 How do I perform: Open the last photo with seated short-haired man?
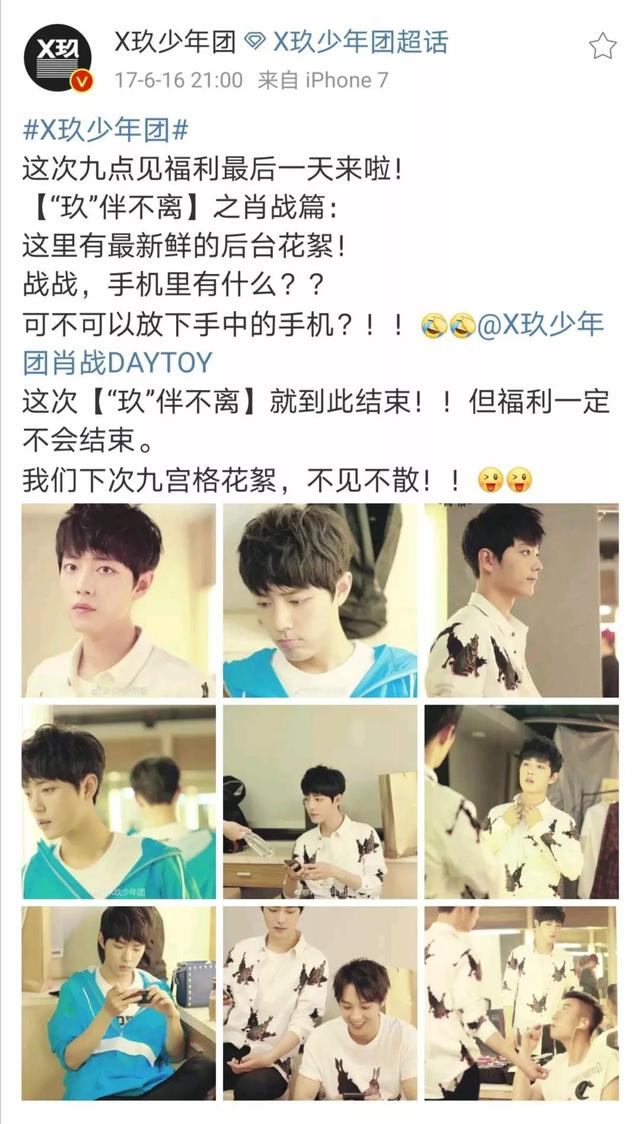tap(521, 1003)
